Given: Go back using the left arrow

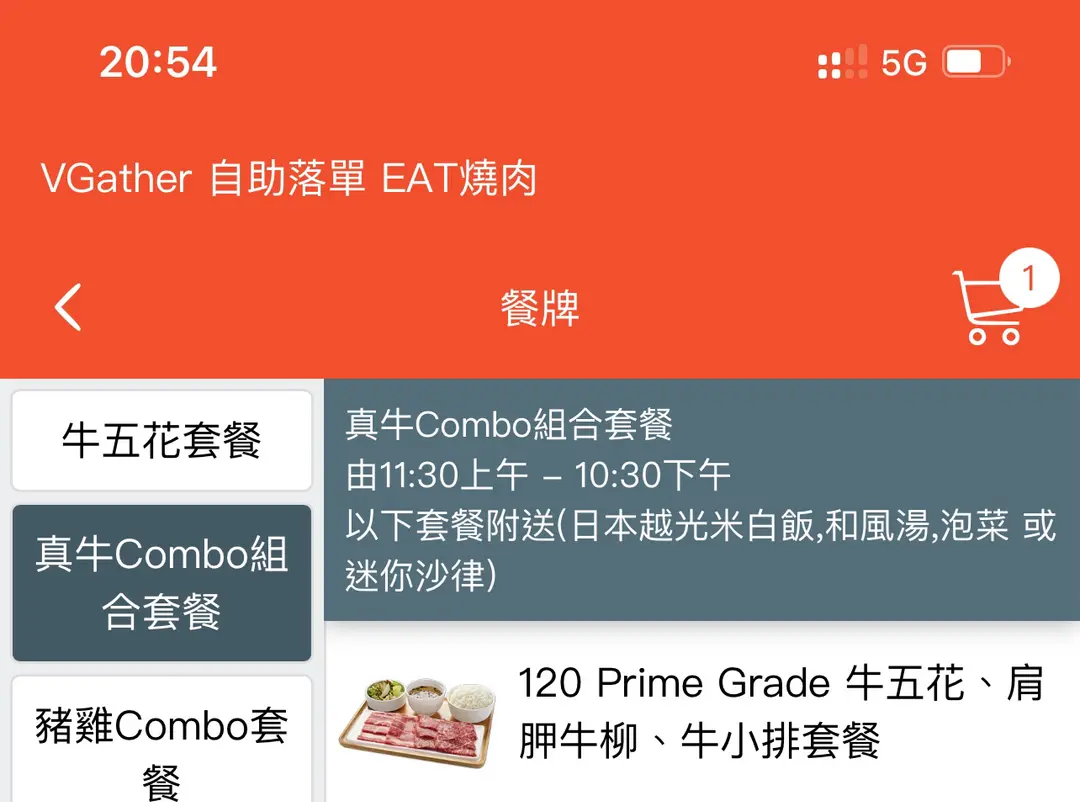Looking at the screenshot, I should pyautogui.click(x=68, y=307).
